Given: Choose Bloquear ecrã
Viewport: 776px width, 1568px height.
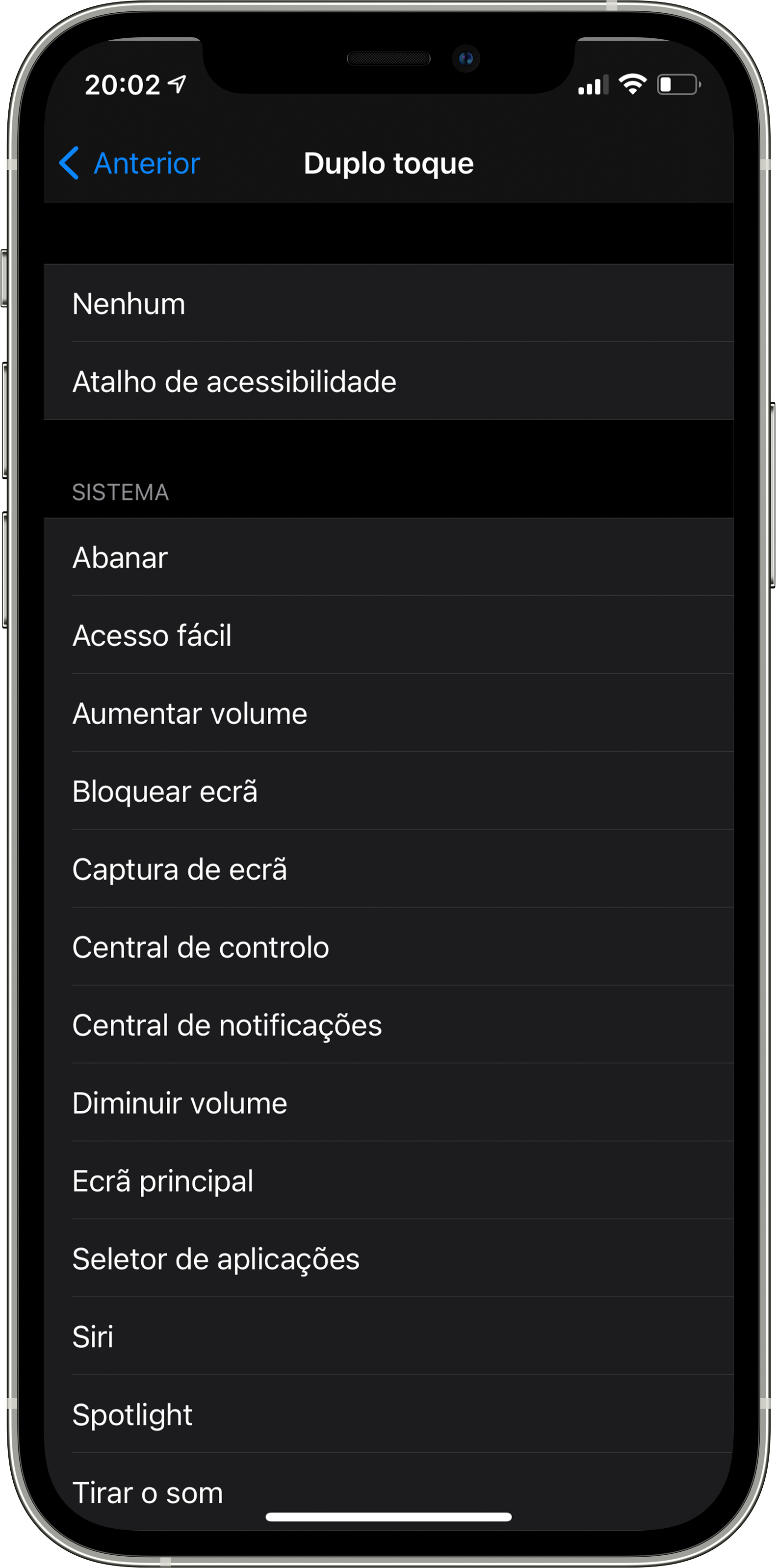Looking at the screenshot, I should (388, 791).
